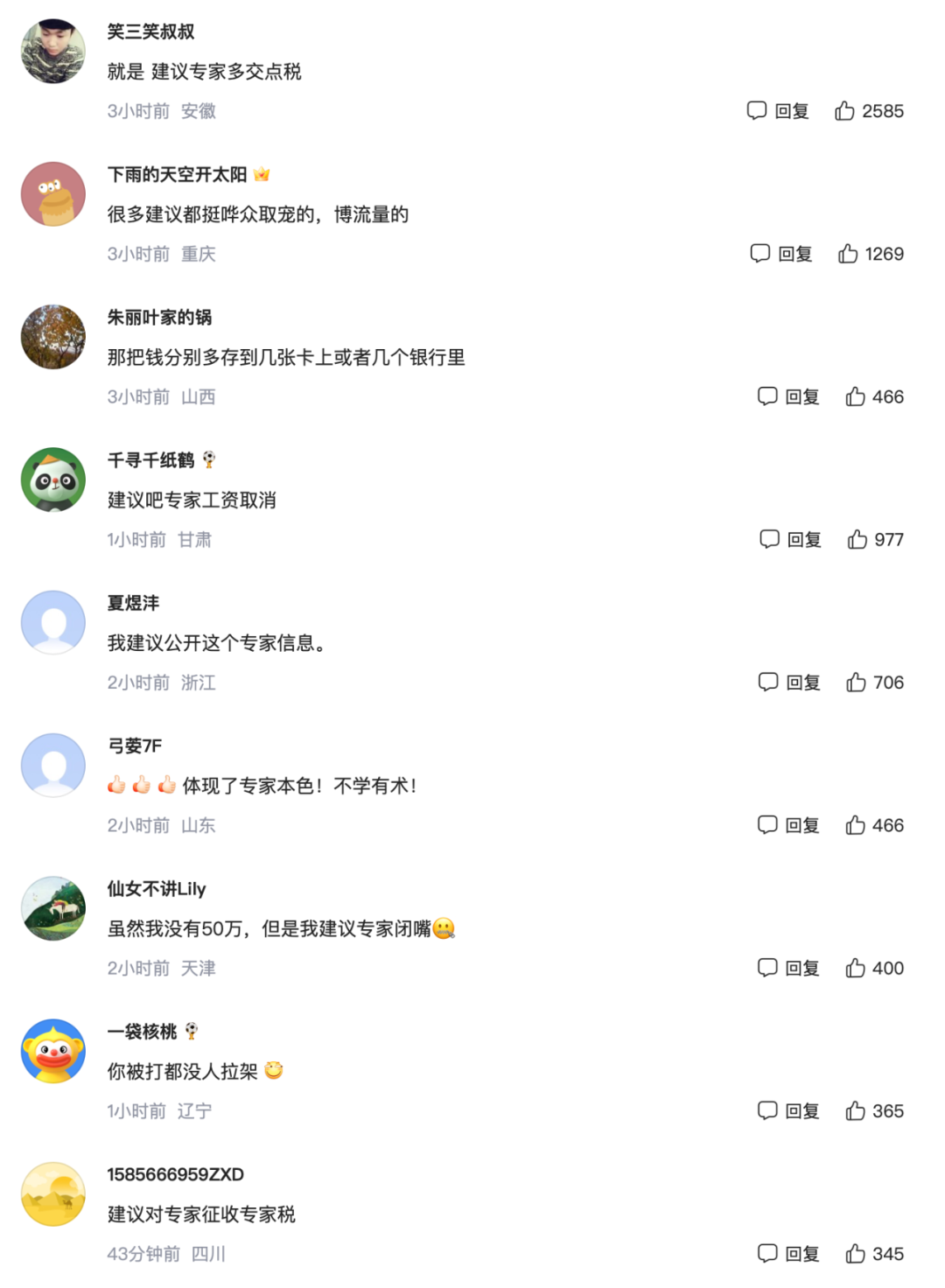This screenshot has height=1288, width=945.
Task: Reply to 1585666959ZXD's comment
Action: point(788,1254)
